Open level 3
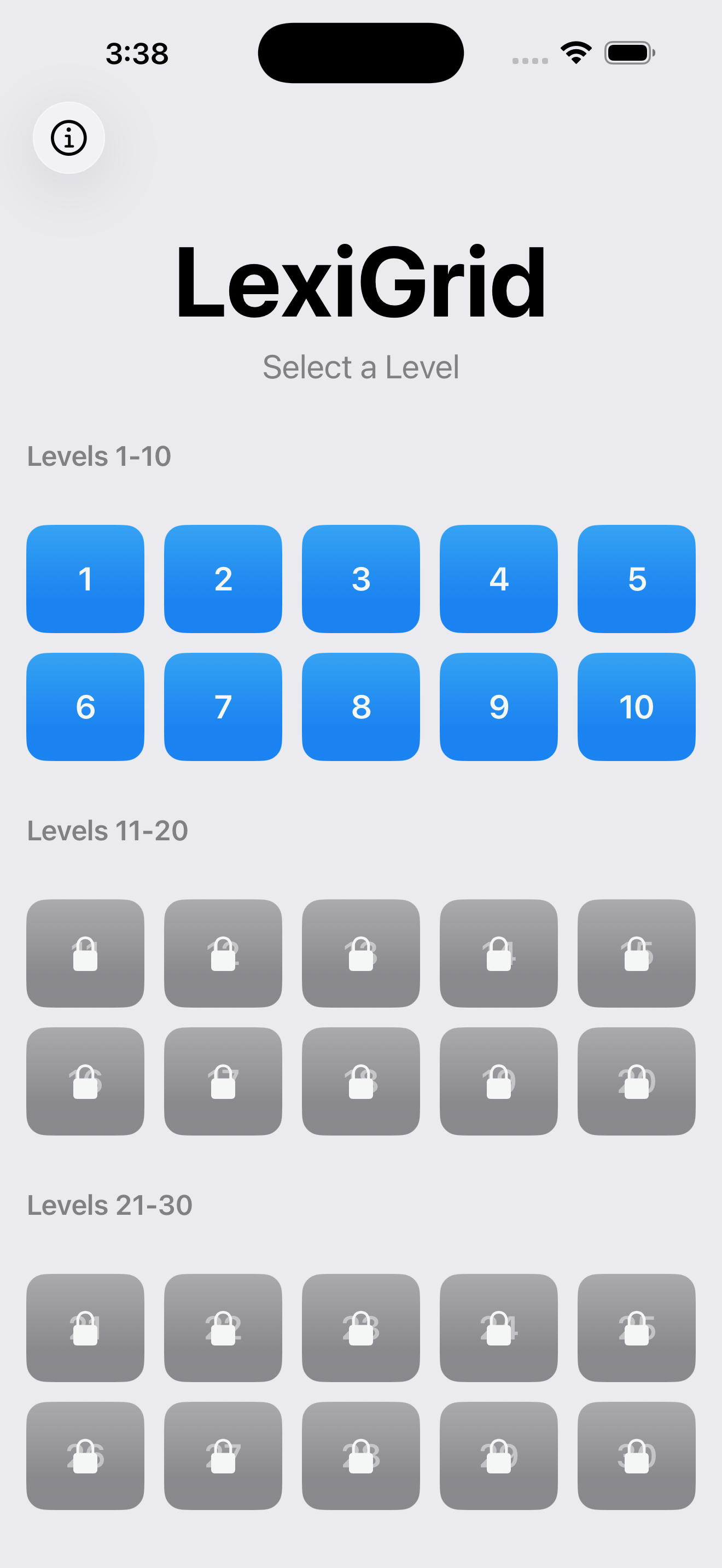This screenshot has height=1568, width=722. [360, 579]
